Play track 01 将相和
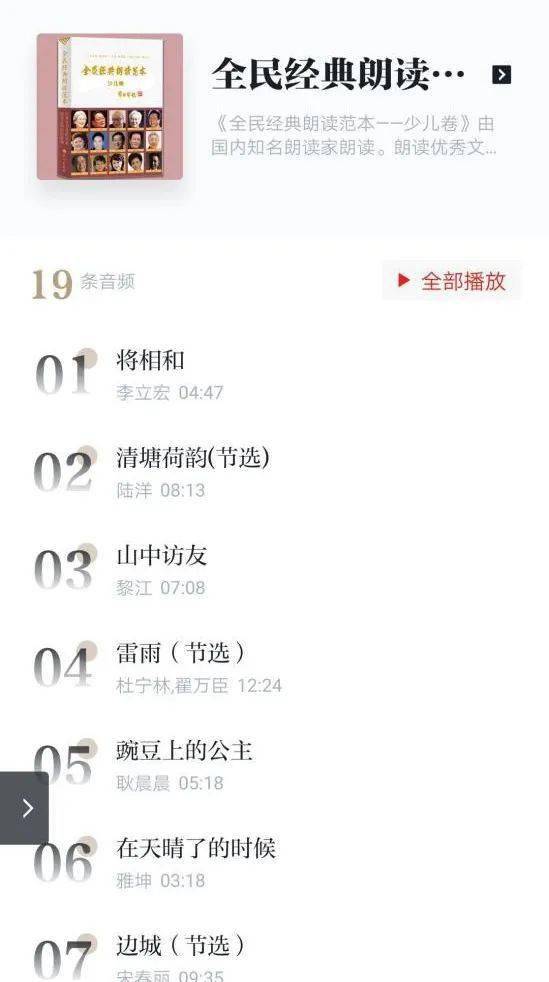The width and height of the screenshot is (549, 982). tap(274, 376)
